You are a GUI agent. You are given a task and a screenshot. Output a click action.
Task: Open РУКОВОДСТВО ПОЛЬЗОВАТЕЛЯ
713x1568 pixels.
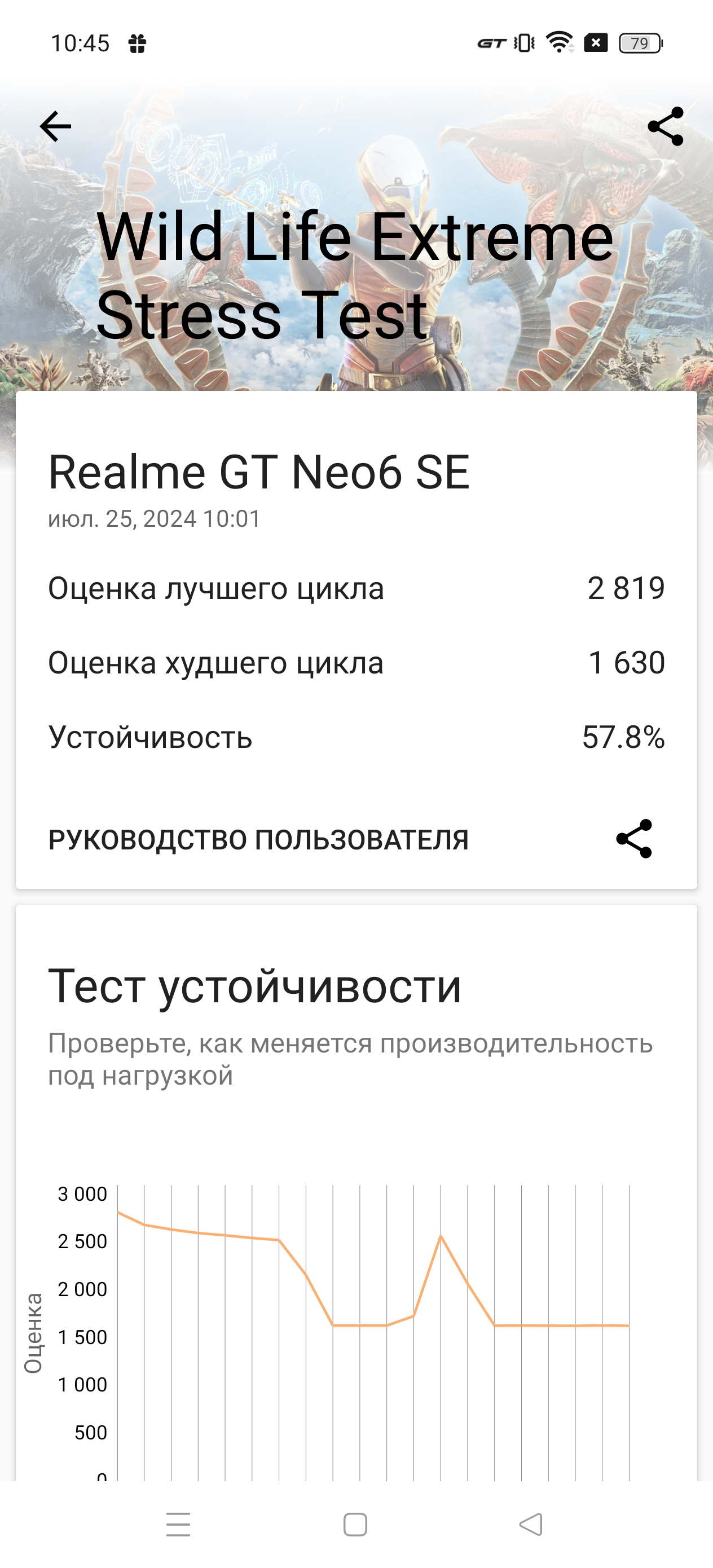[258, 839]
